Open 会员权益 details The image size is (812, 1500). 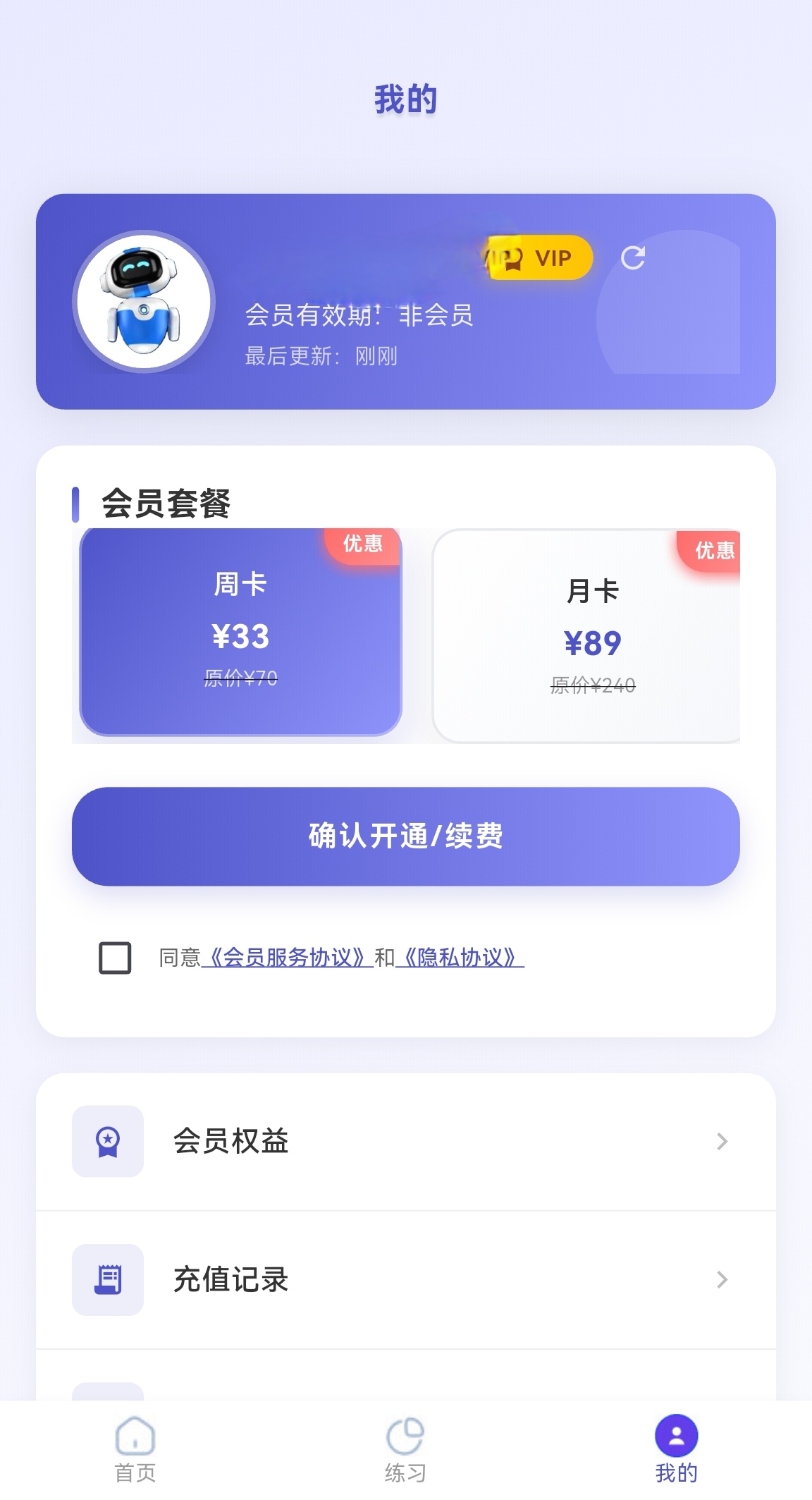click(x=231, y=1142)
